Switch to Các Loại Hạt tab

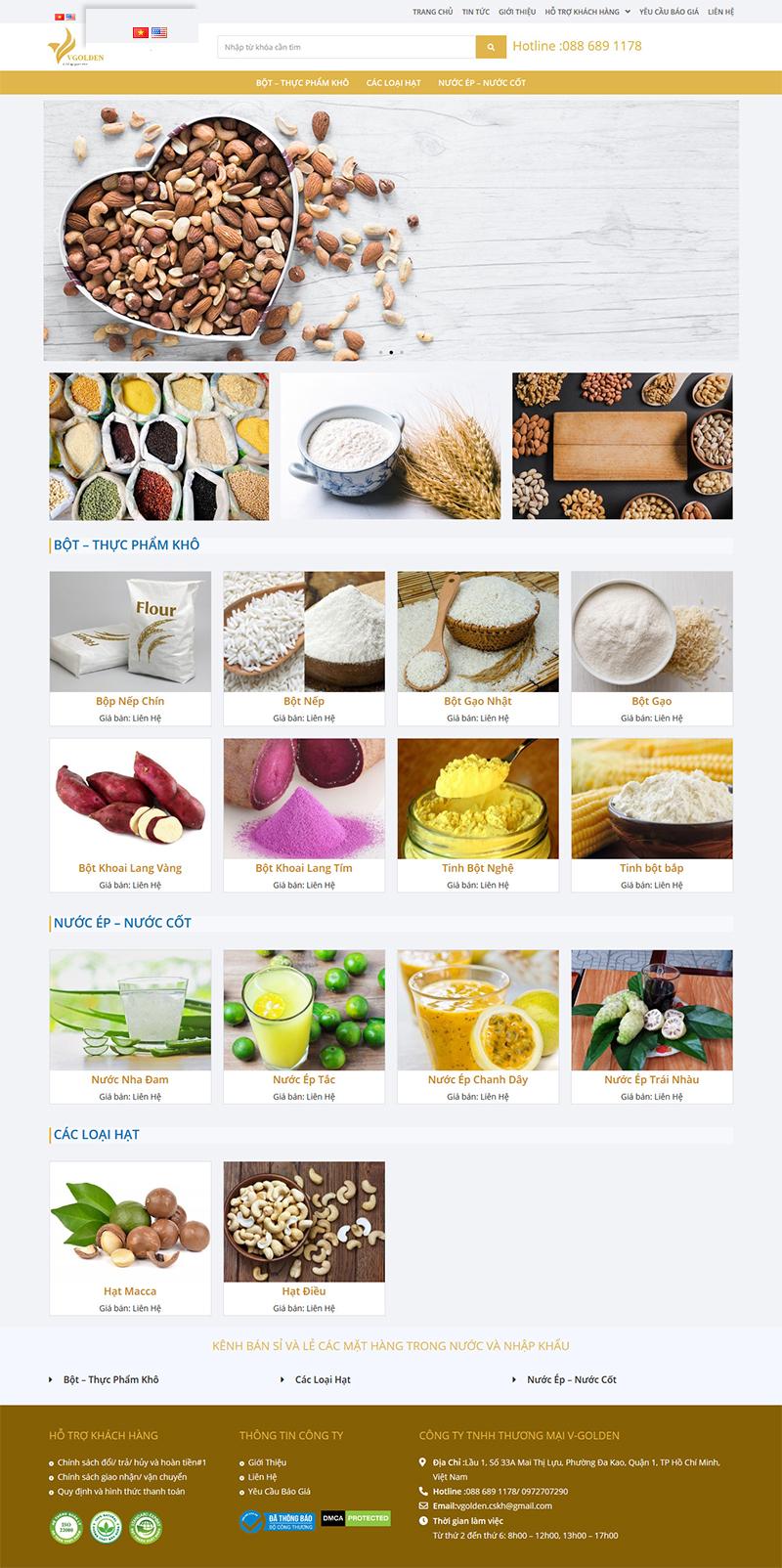pyautogui.click(x=393, y=83)
